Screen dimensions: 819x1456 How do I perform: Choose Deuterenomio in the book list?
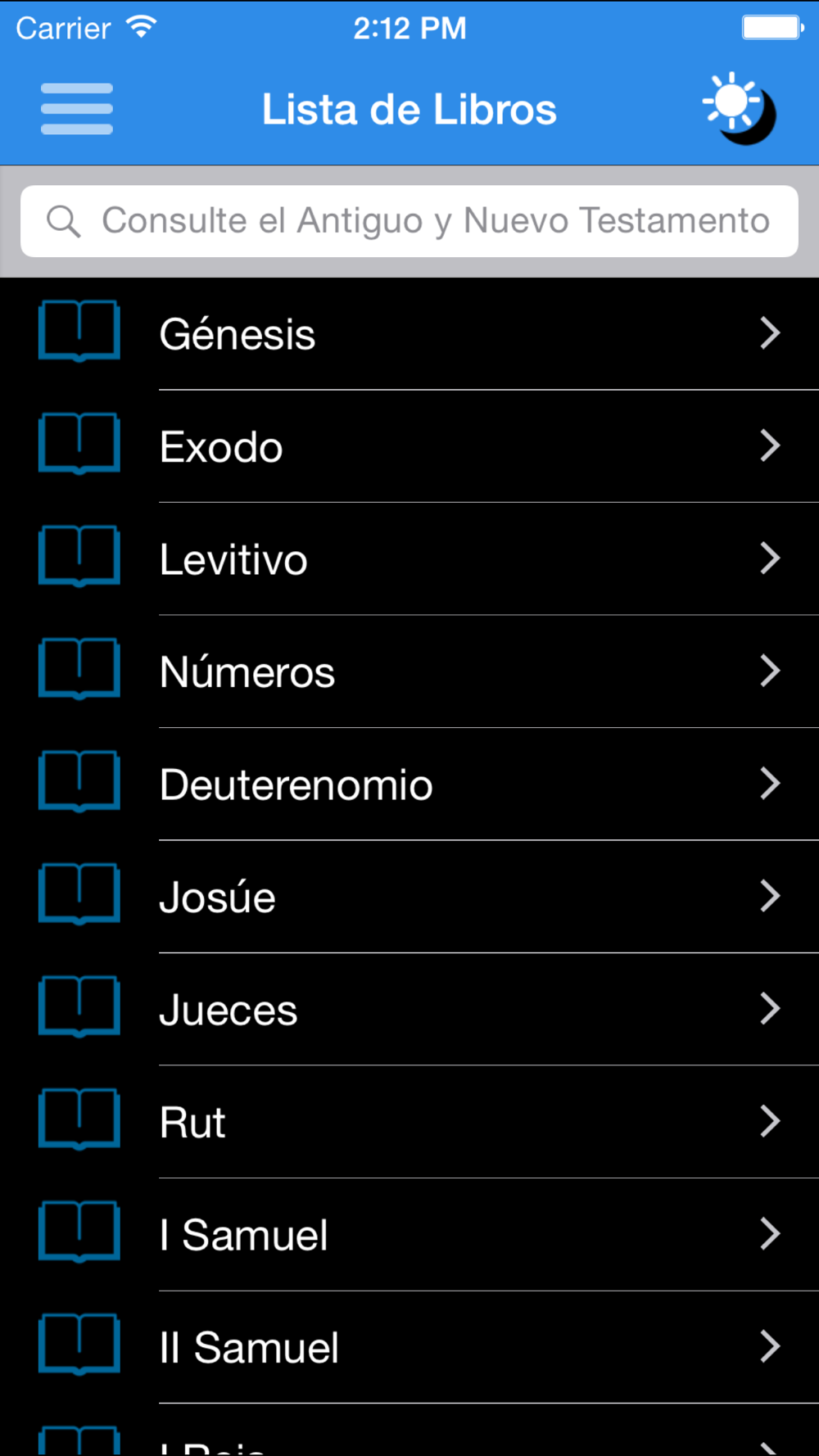pyautogui.click(x=409, y=784)
